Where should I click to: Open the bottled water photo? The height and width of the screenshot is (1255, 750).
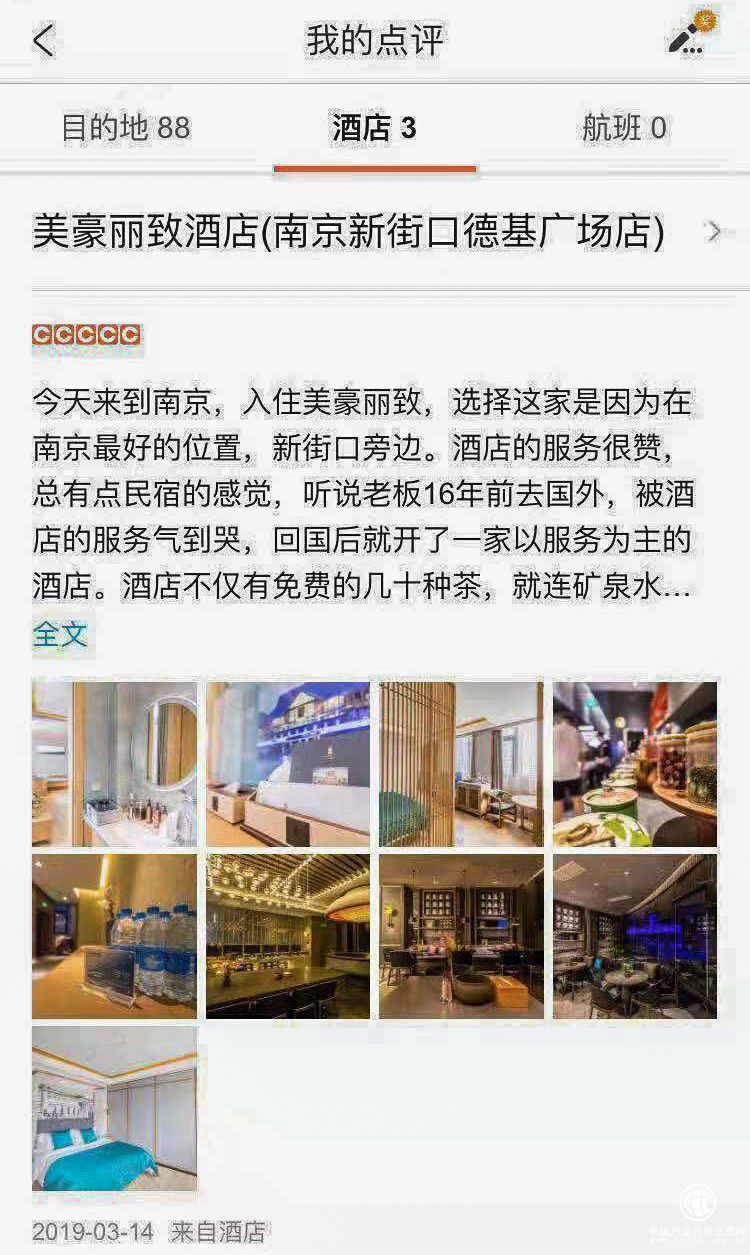point(114,936)
